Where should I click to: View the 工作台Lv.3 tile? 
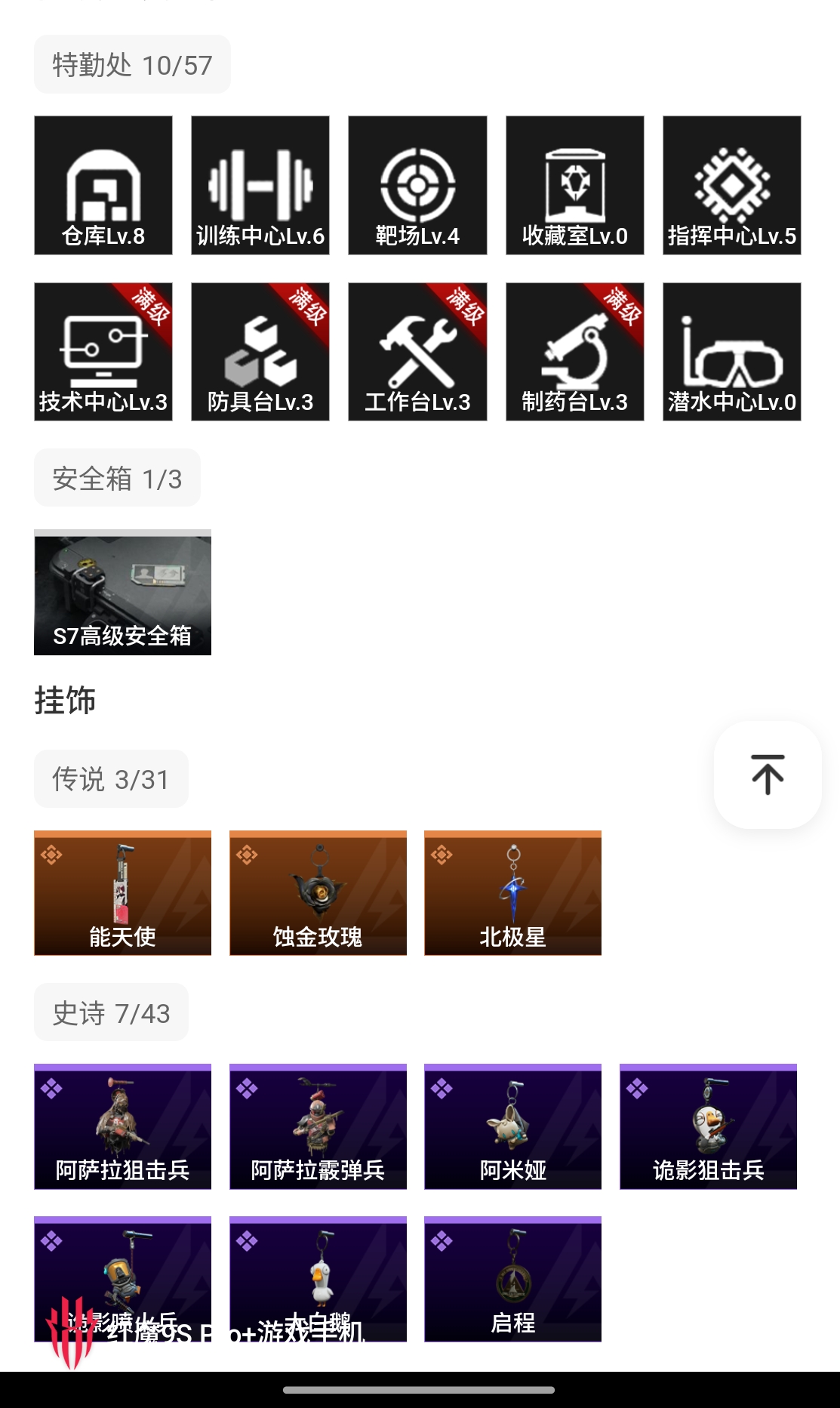tap(417, 352)
